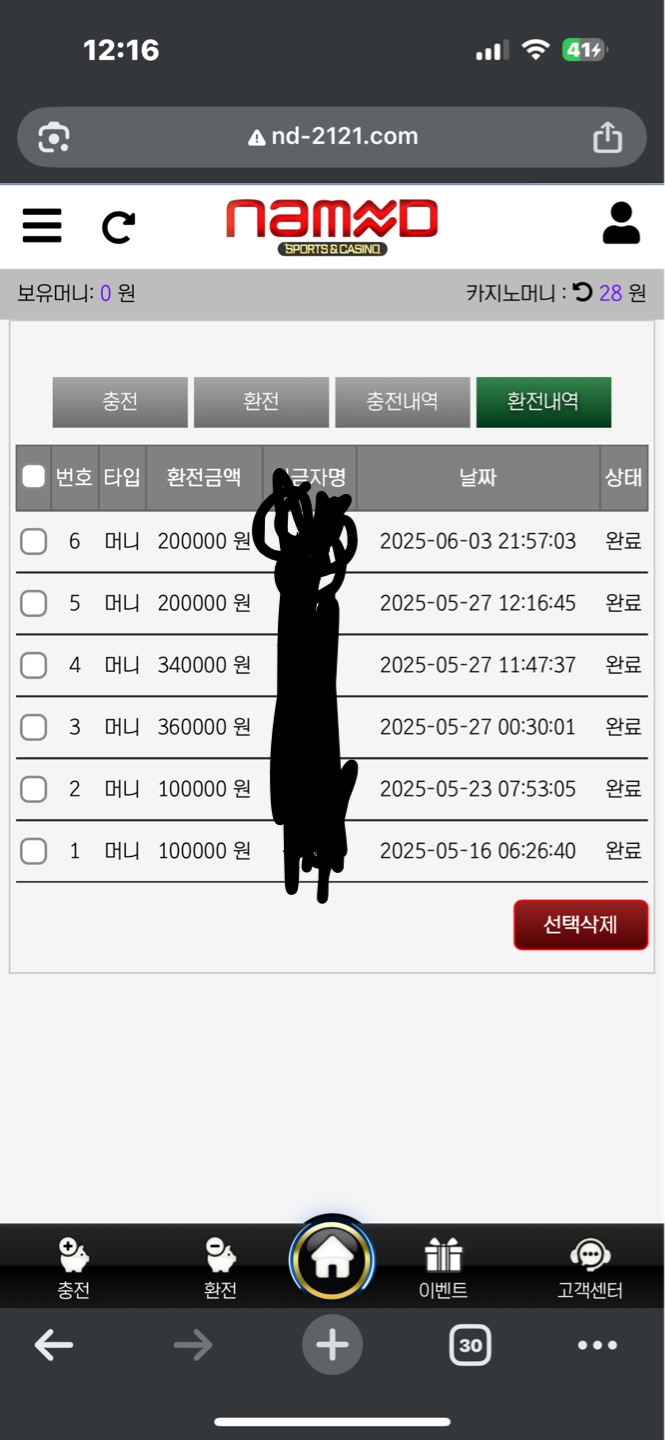This screenshot has height=1440, width=665.
Task: Switch to the 환전 tab at top
Action: tap(261, 402)
